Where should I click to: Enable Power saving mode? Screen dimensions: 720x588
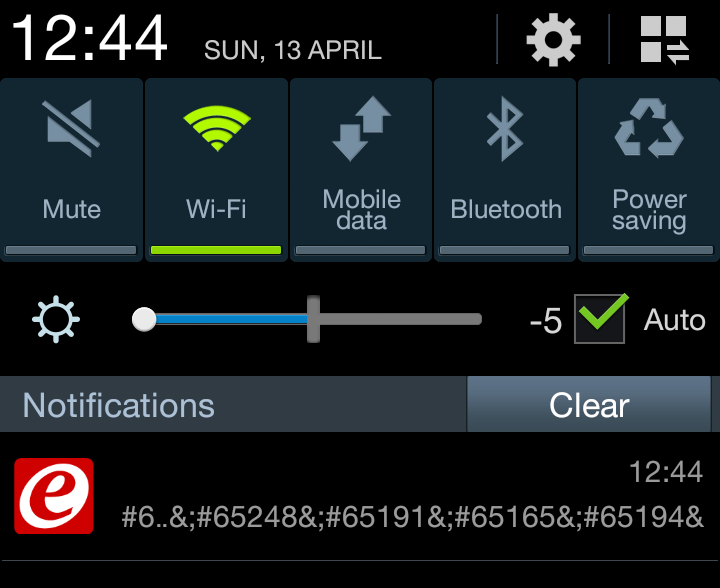click(x=649, y=170)
